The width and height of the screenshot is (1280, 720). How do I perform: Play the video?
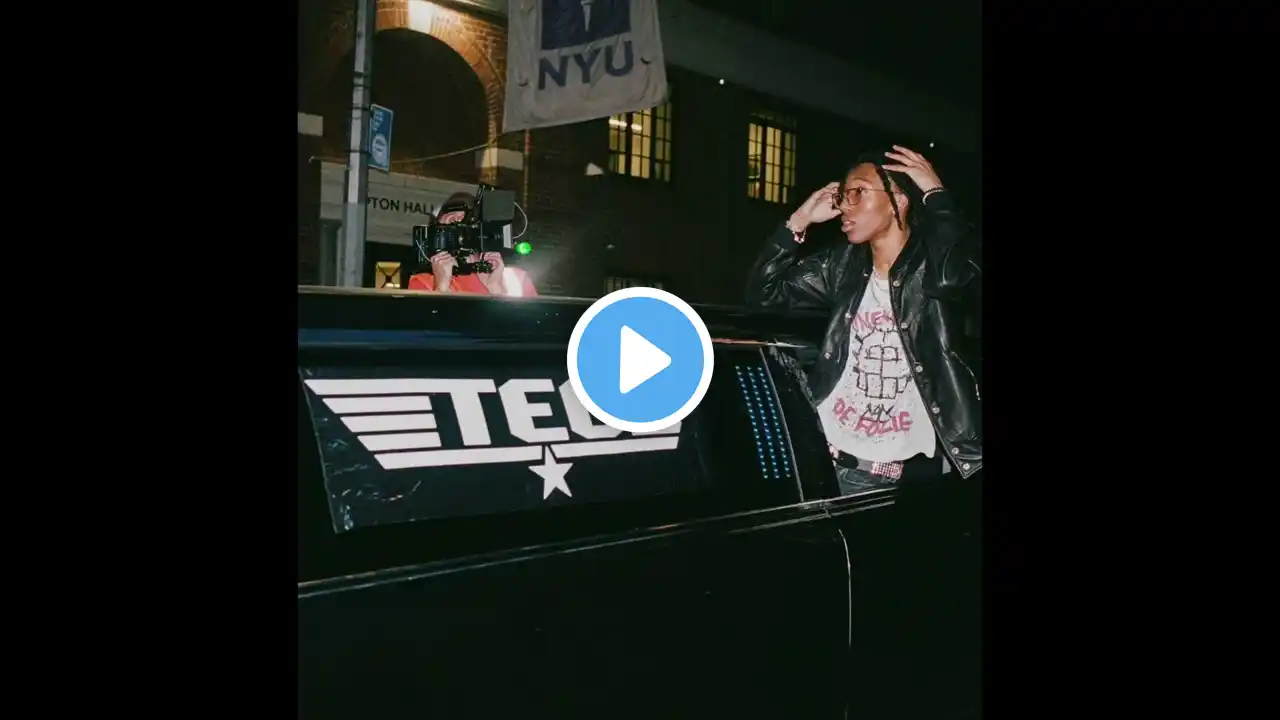(x=640, y=360)
